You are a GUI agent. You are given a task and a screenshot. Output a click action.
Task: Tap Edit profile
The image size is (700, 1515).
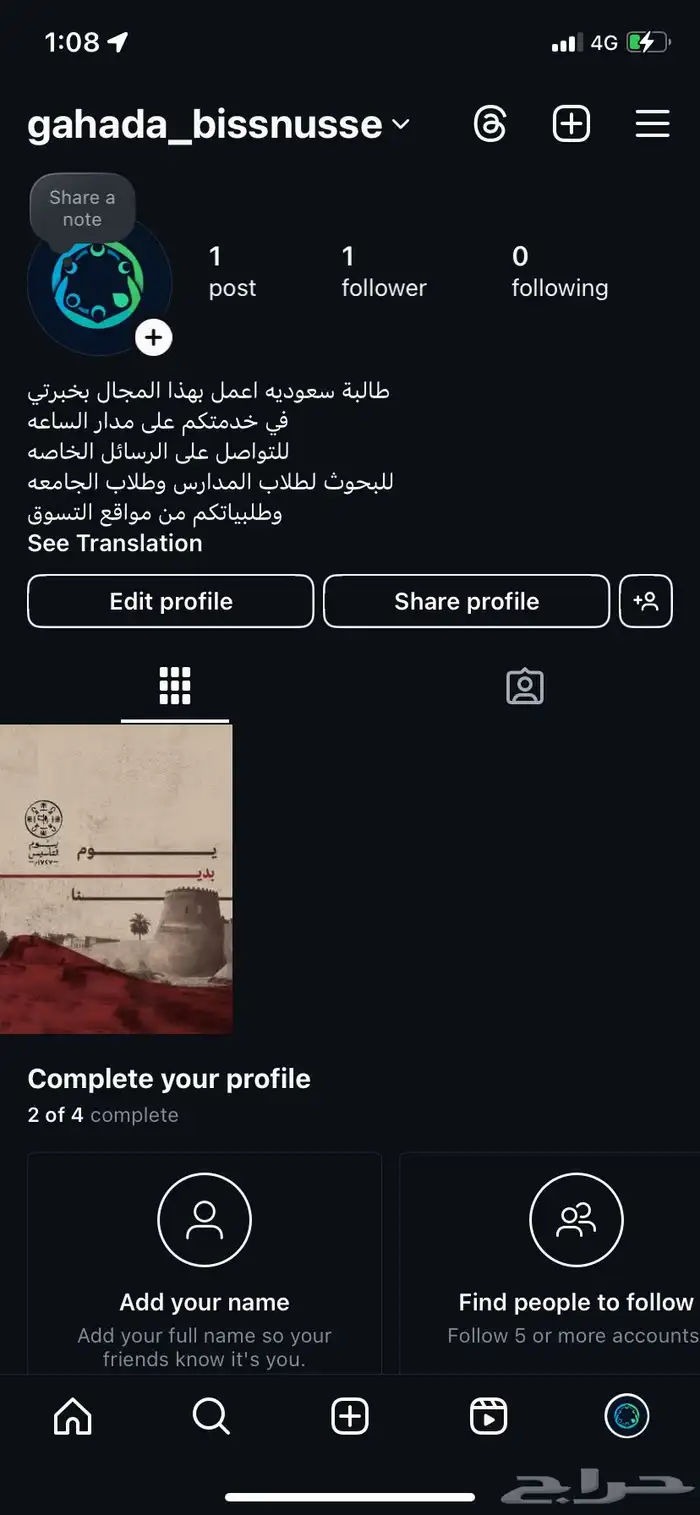(x=170, y=601)
